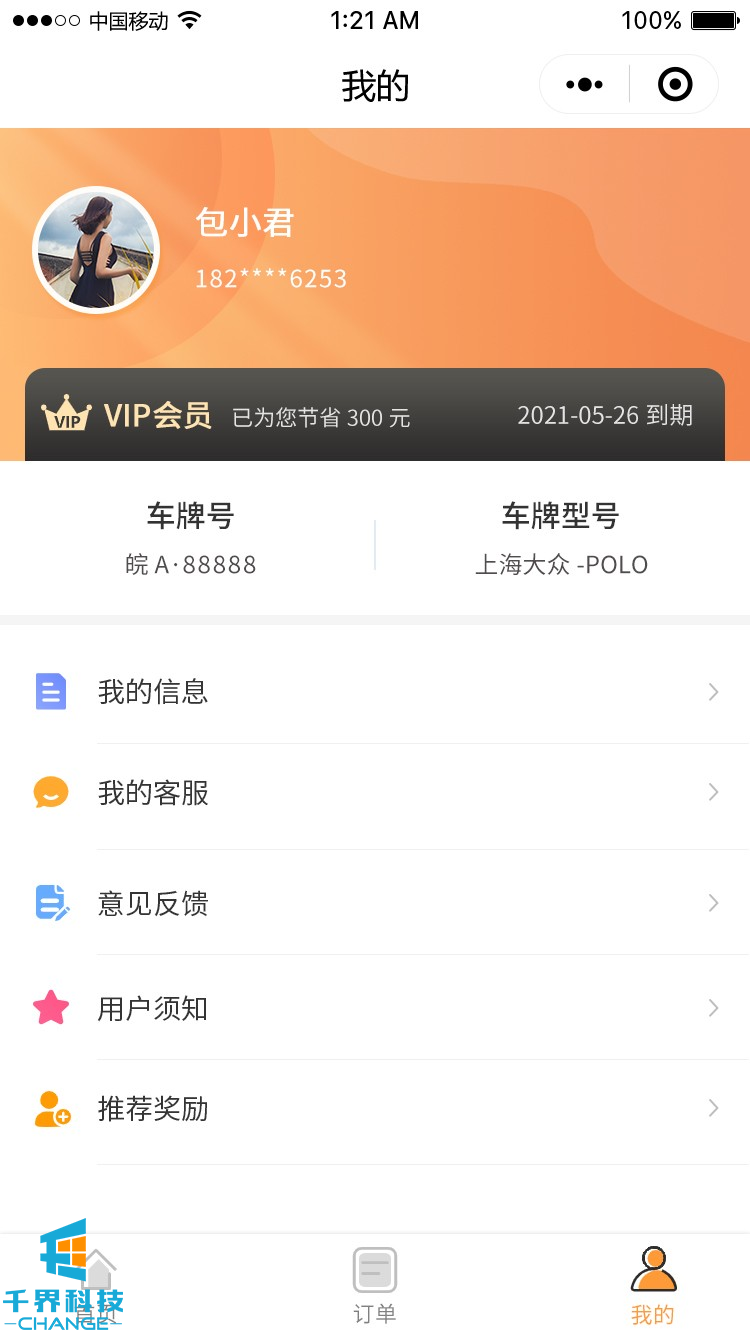The height and width of the screenshot is (1334, 750).
Task: Close the mini program via the circle icon
Action: [x=675, y=85]
